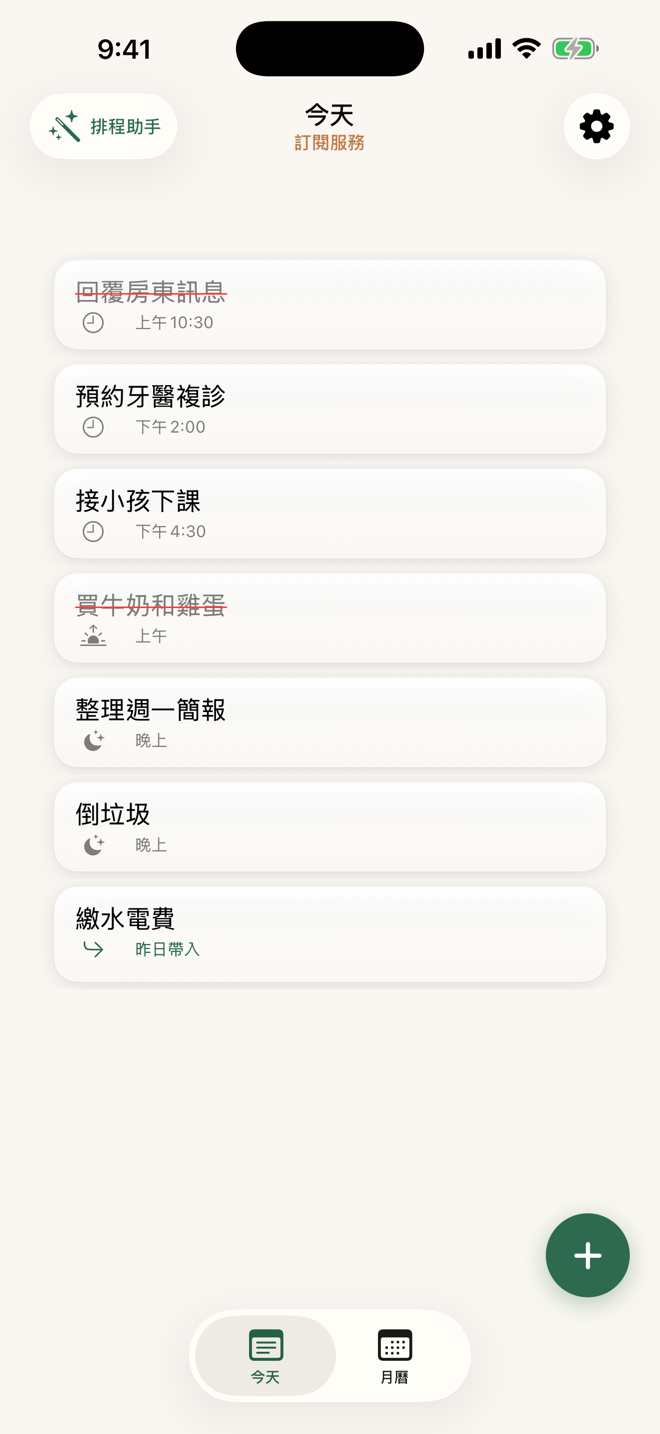The height and width of the screenshot is (1434, 660).
Task: Tap the 訂閱服務 subscription link
Action: [329, 143]
